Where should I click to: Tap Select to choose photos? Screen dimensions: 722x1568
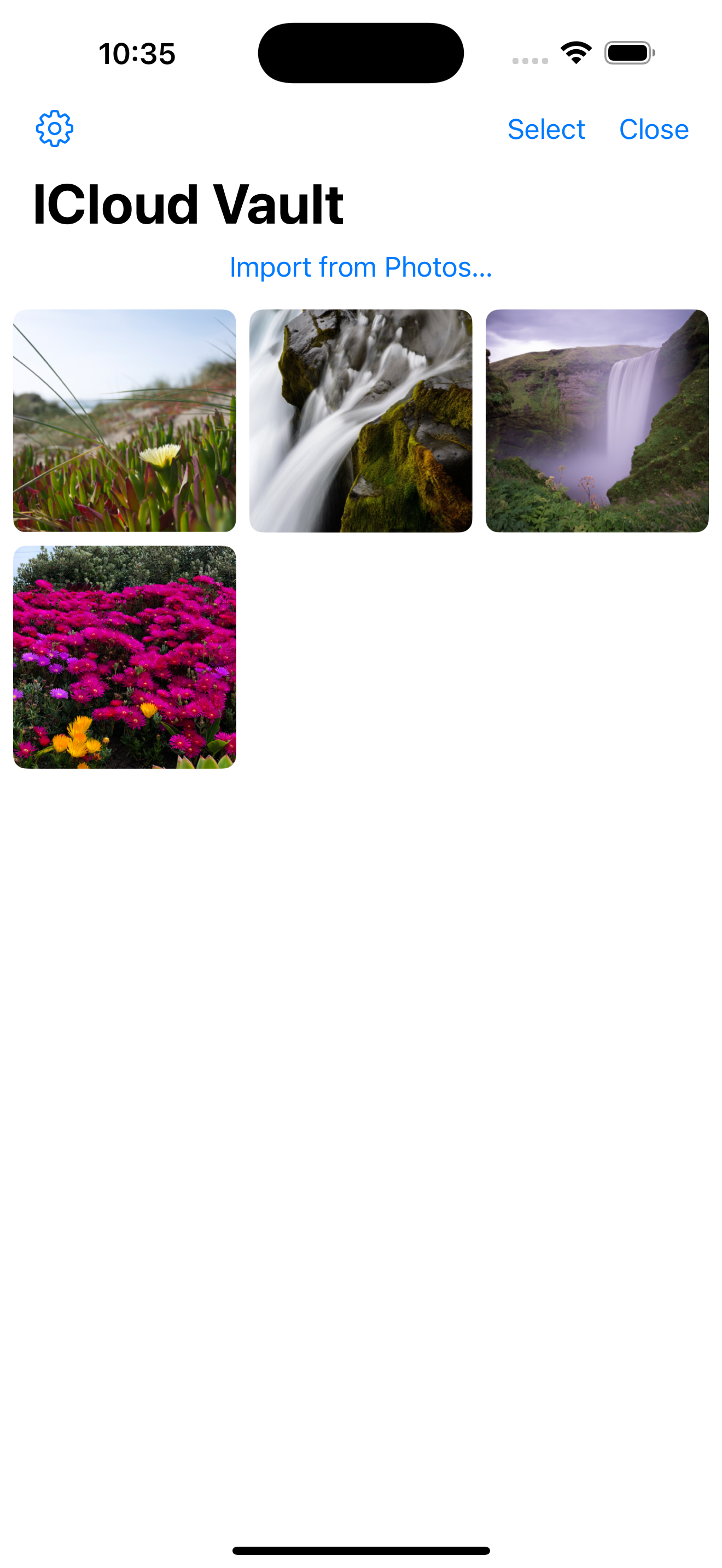tap(546, 129)
